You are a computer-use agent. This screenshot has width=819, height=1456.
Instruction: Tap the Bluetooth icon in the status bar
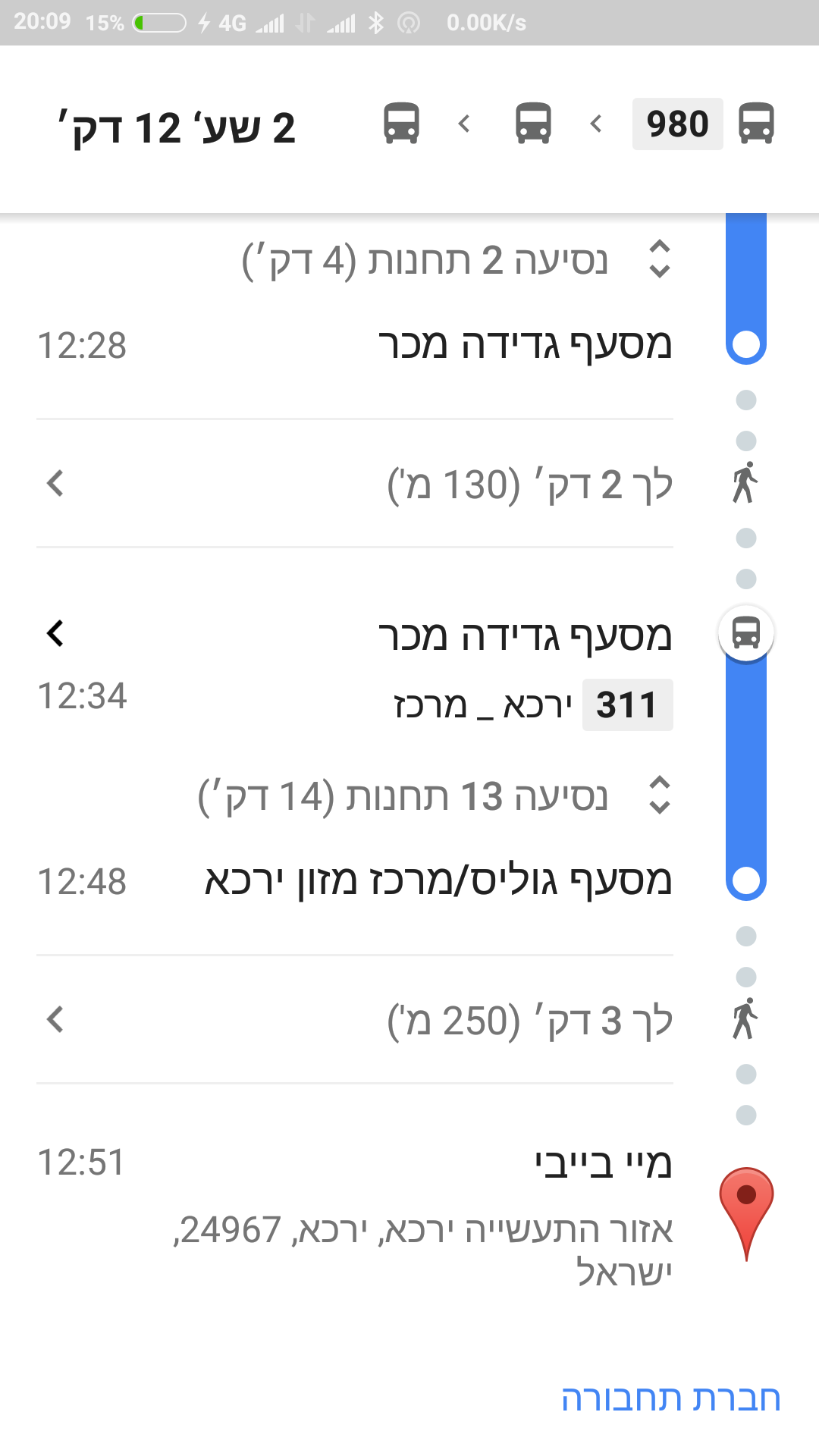coord(377,22)
